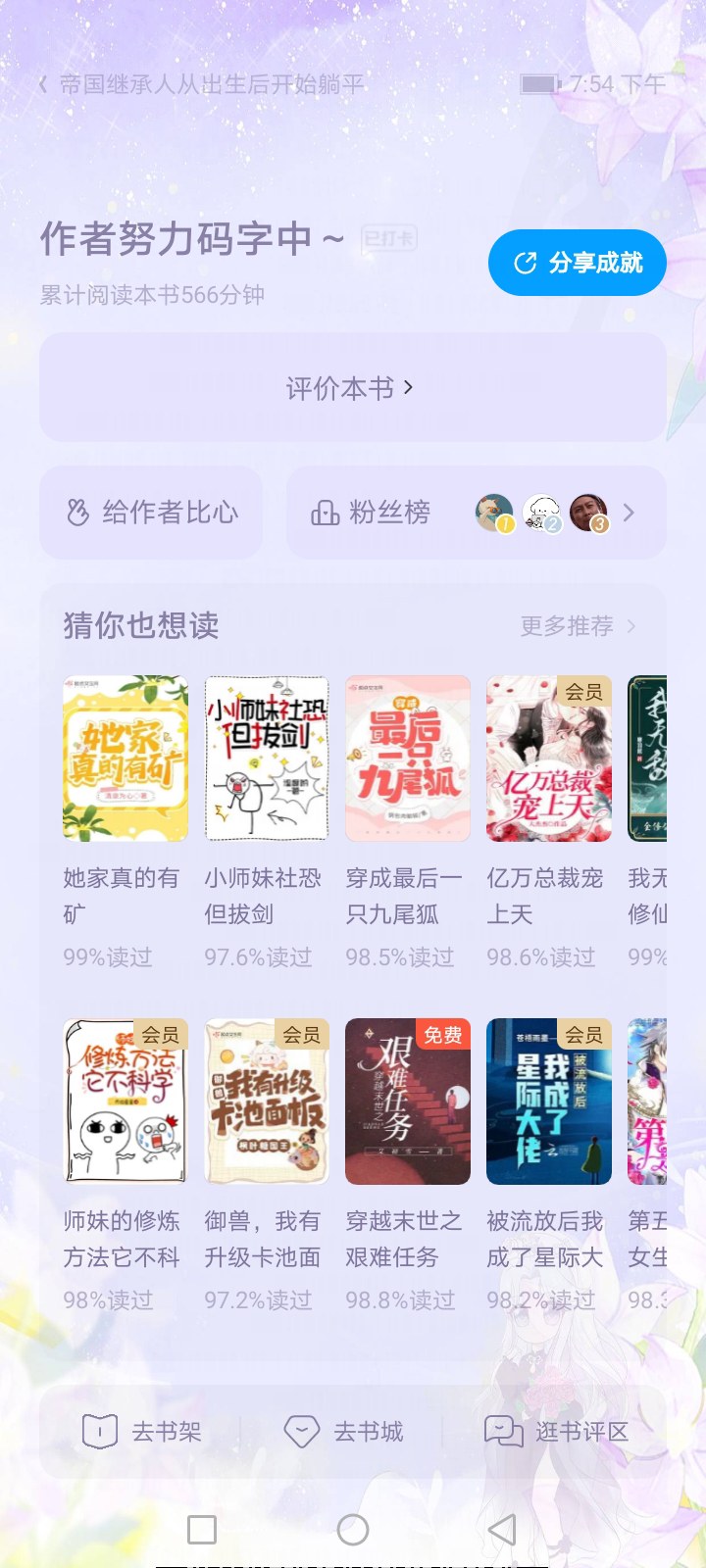
Task: Open 评价本书 to rate this book
Action: click(353, 388)
